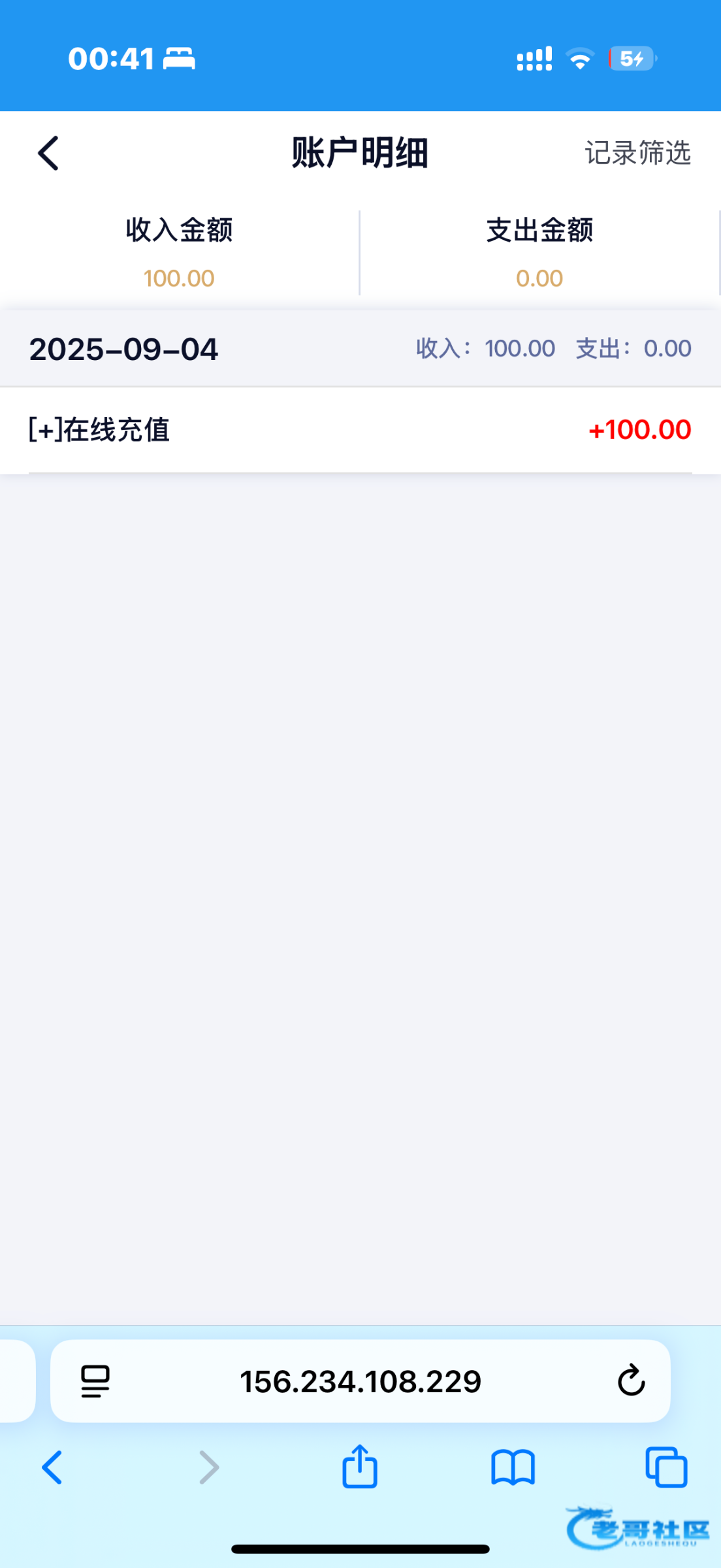
Task: Tap the address bar showing 156.234.108.229
Action: pos(360,1381)
